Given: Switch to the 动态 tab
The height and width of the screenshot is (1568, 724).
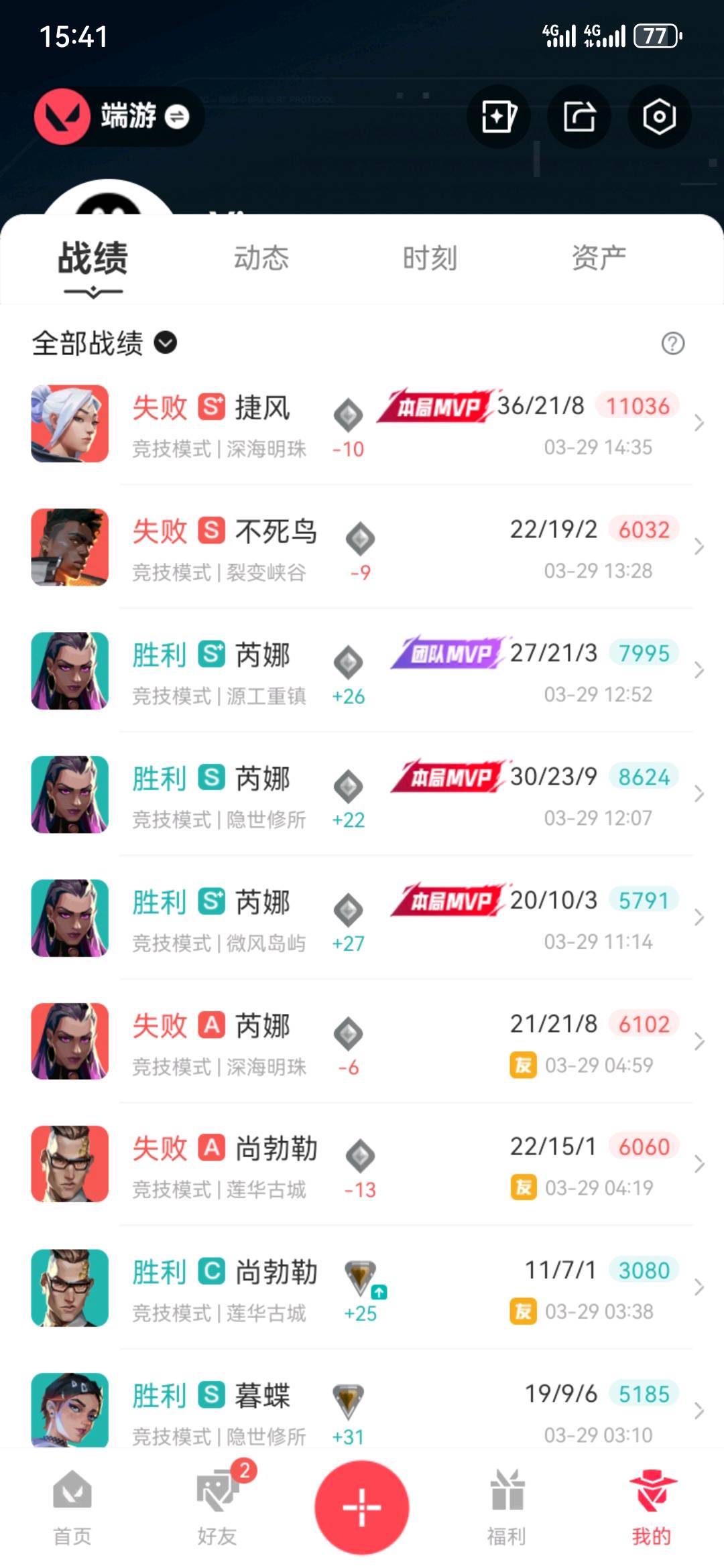Looking at the screenshot, I should pos(261,259).
